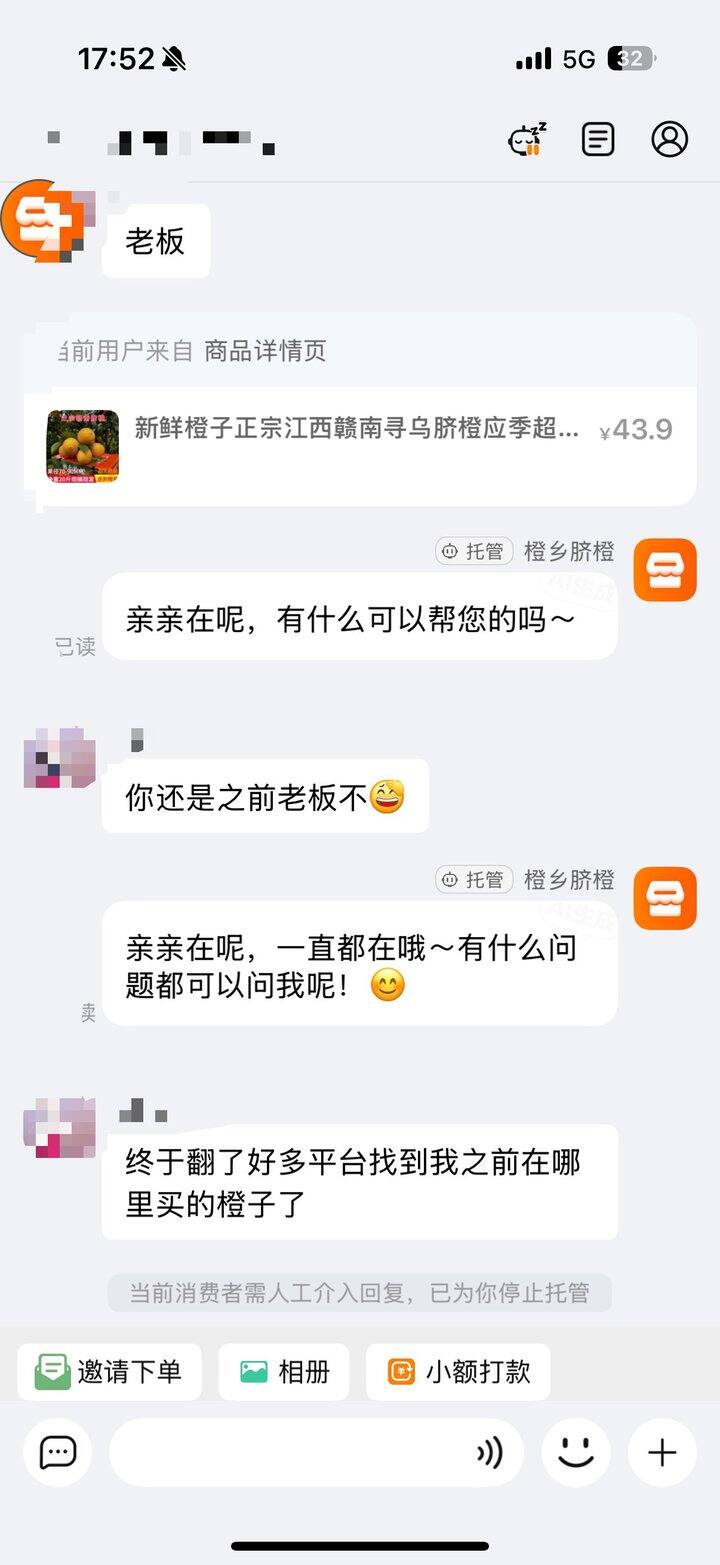Expand more options with the plus icon

pyautogui.click(x=662, y=1452)
